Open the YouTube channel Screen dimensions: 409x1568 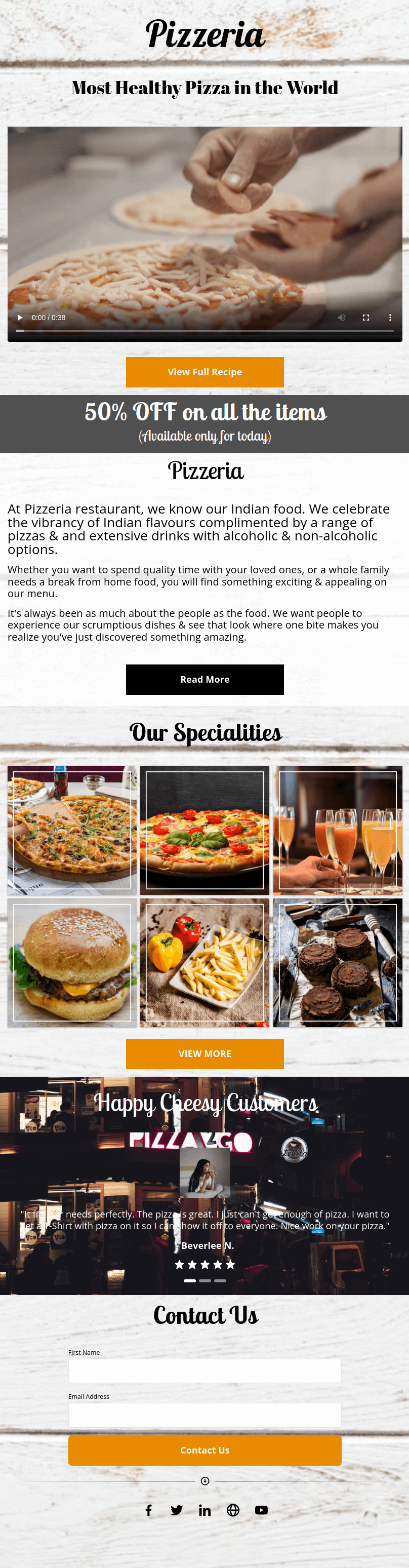[x=261, y=1510]
